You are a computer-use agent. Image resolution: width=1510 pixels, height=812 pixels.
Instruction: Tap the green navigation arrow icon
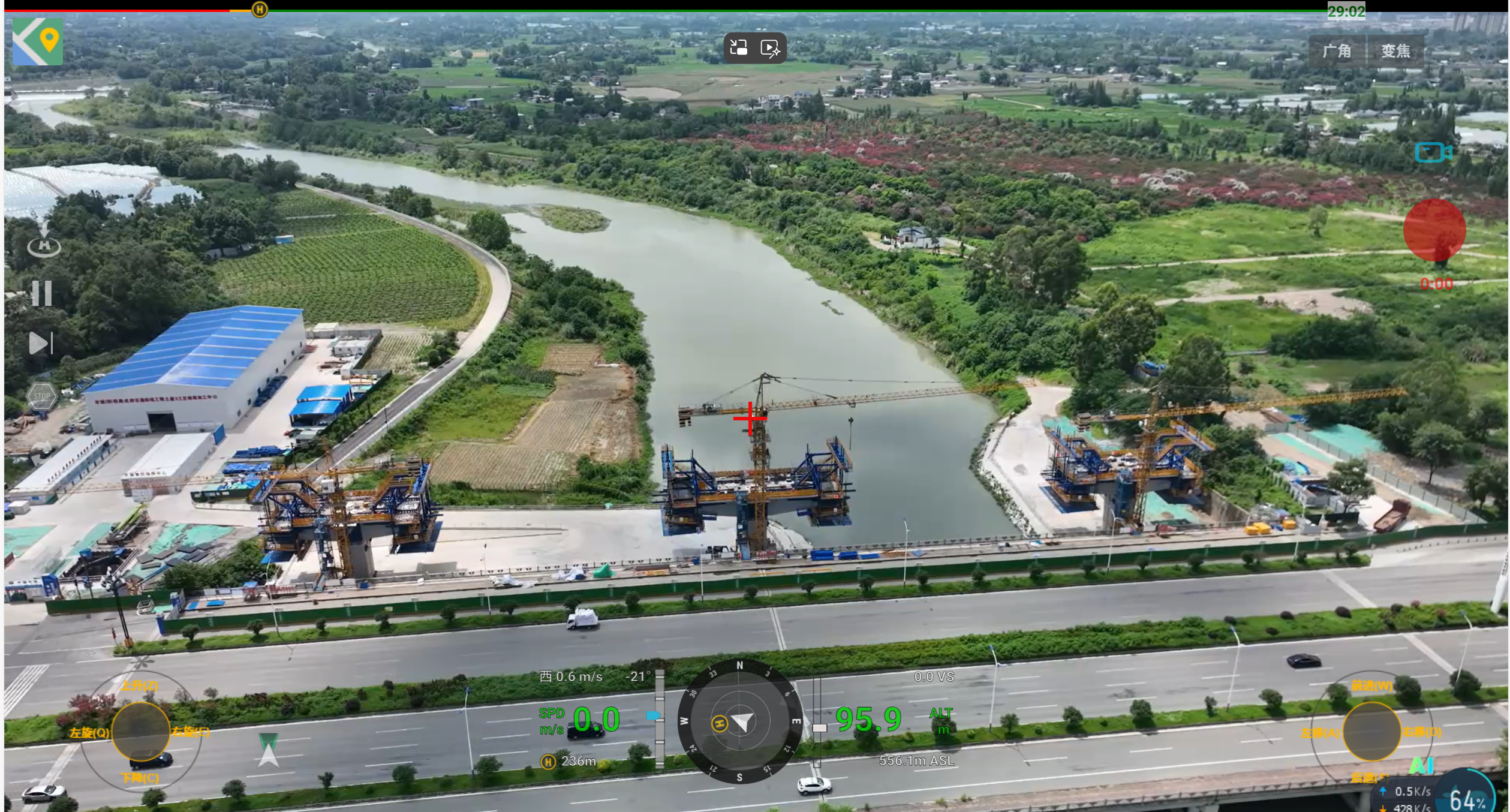point(268,750)
